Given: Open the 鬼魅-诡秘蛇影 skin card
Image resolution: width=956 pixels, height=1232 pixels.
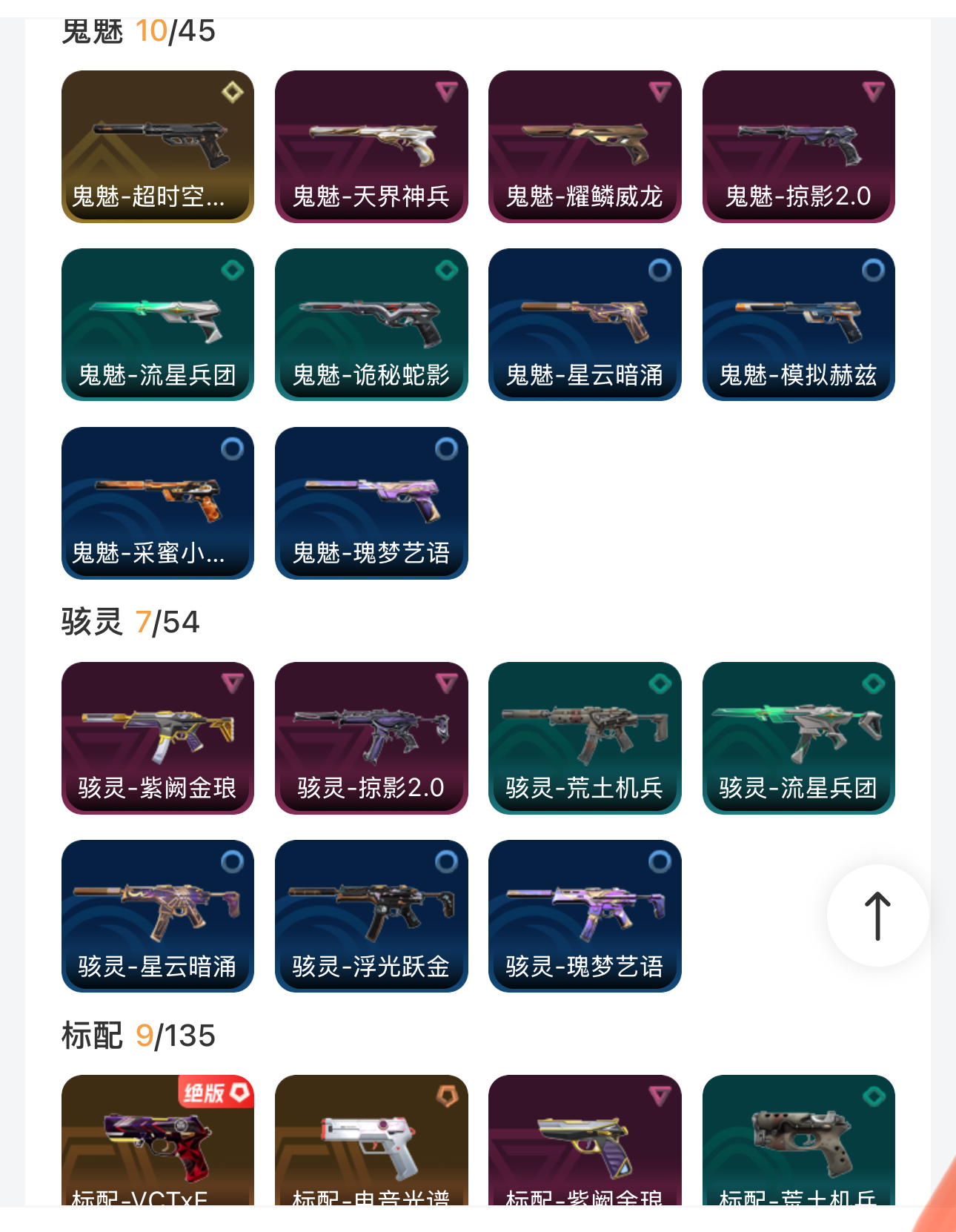Looking at the screenshot, I should 371,325.
